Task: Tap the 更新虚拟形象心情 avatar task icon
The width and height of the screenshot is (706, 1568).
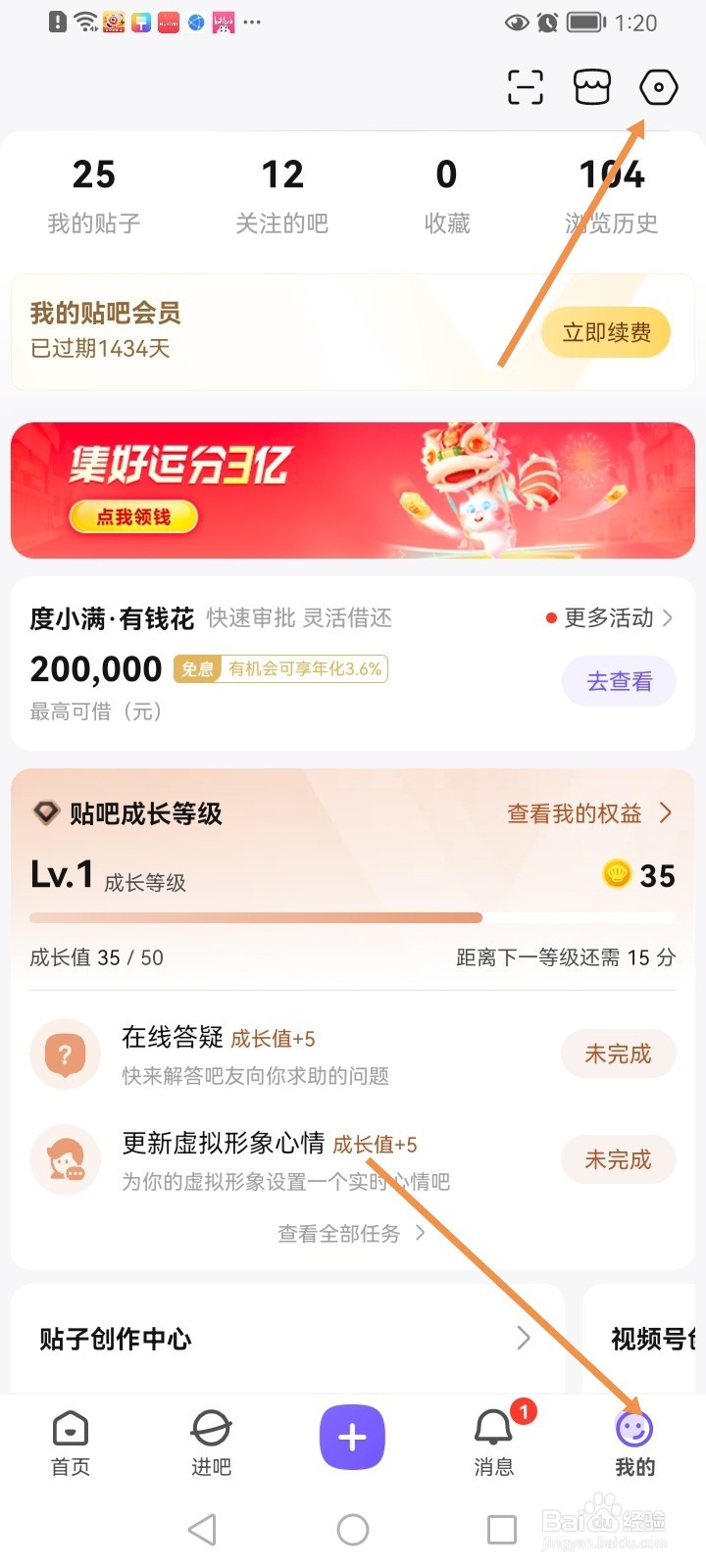Action: [65, 1159]
